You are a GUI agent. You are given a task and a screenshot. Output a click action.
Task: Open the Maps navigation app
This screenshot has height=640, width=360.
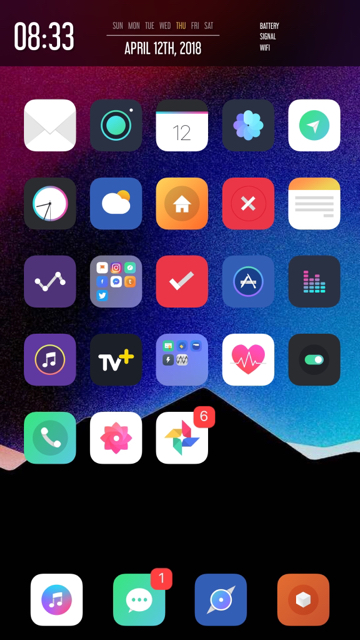point(314,125)
